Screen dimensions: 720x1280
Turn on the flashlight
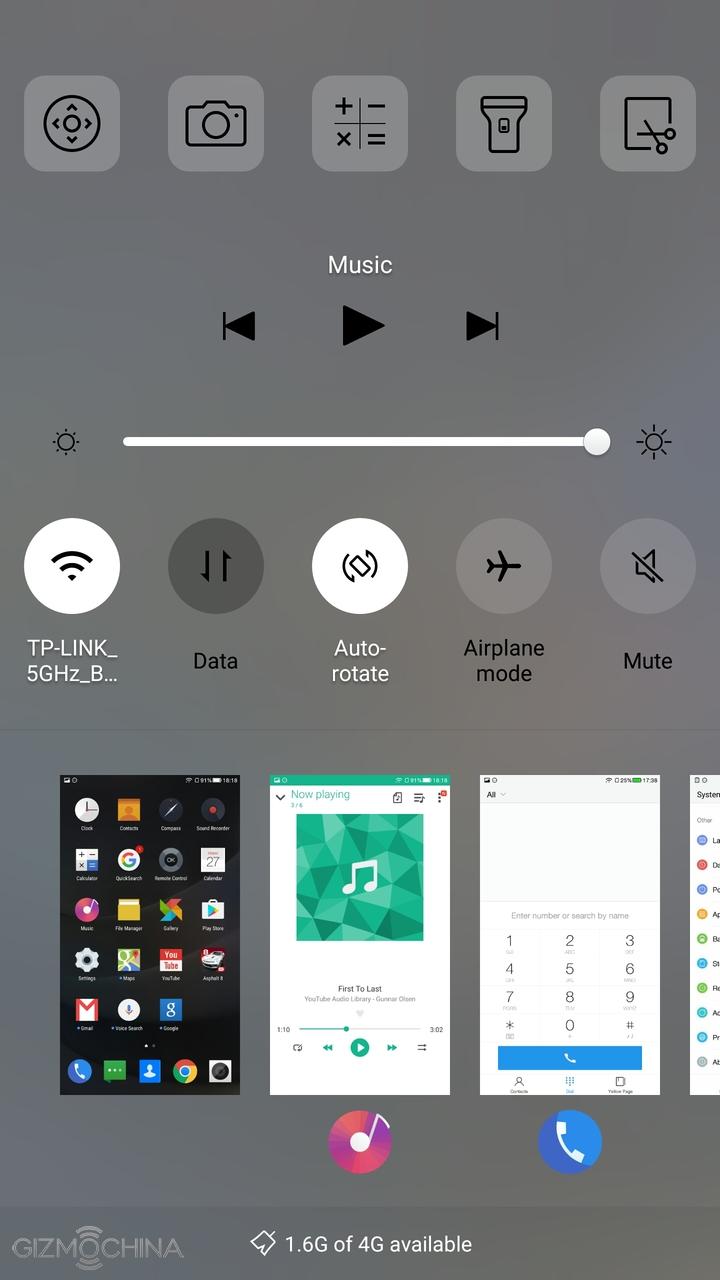click(x=504, y=124)
